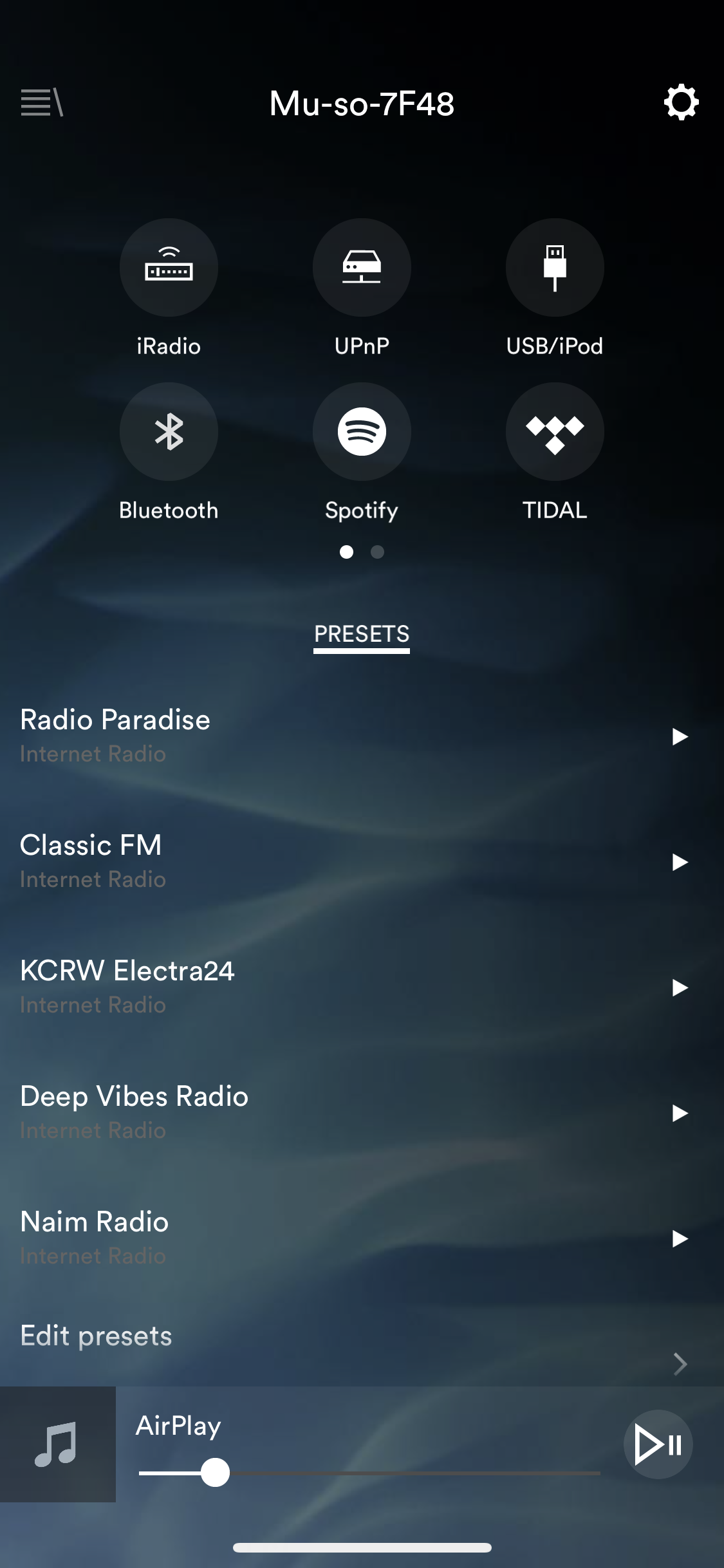Image resolution: width=724 pixels, height=1568 pixels.
Task: Switch to Bluetooth input
Action: click(169, 432)
